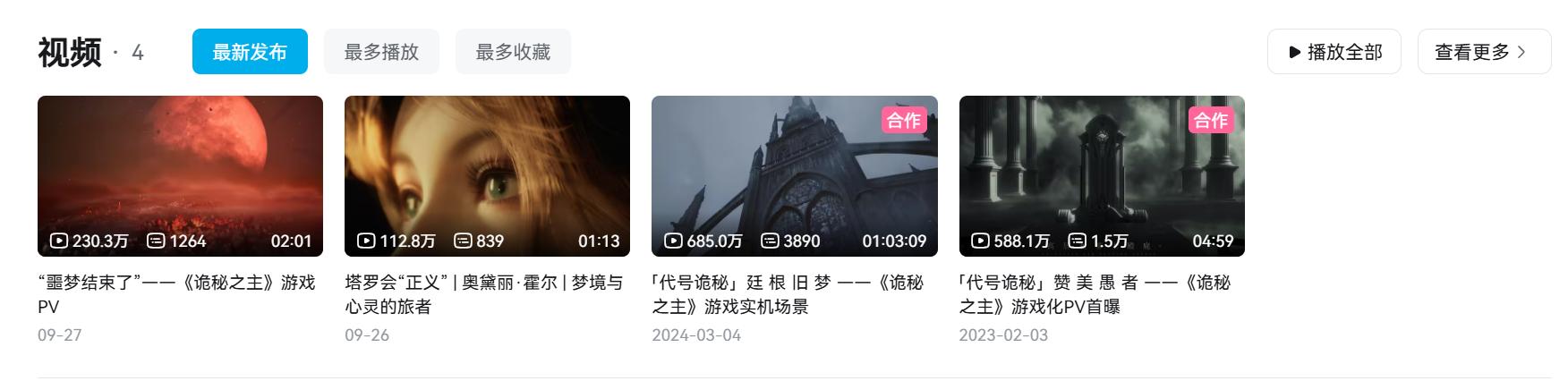
Task: Sort videos by 最多收藏
Action: pyautogui.click(x=513, y=52)
